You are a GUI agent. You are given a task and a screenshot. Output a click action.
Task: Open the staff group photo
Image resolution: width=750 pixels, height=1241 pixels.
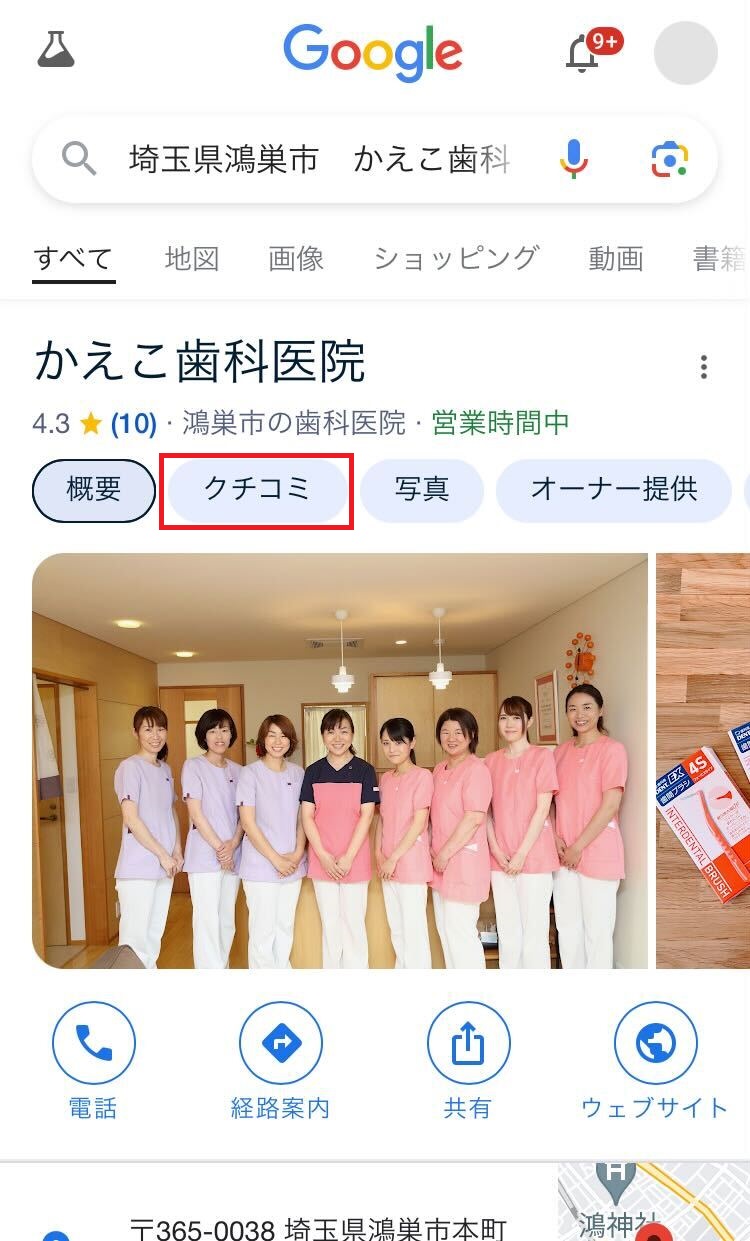pos(340,761)
